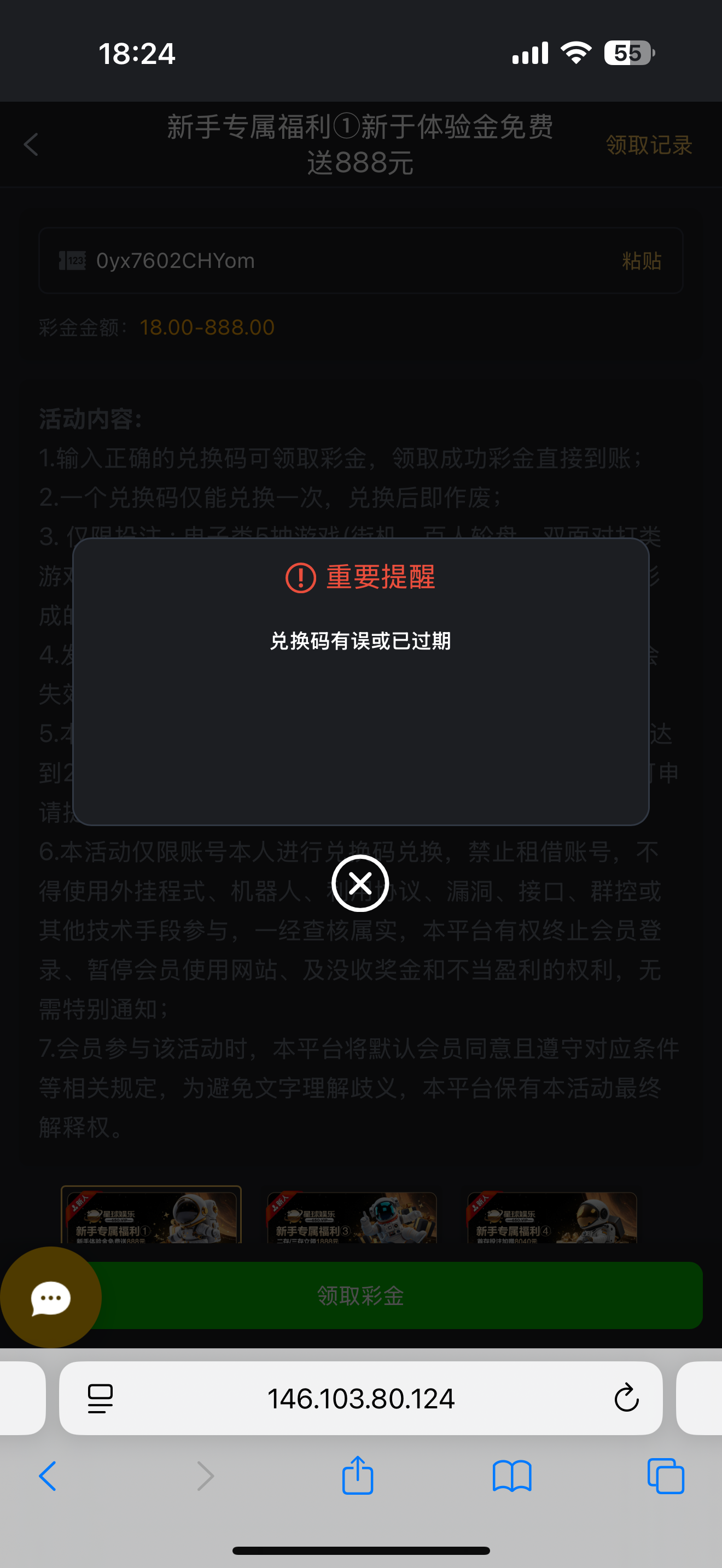Open the live chat bubble

[x=50, y=1297]
